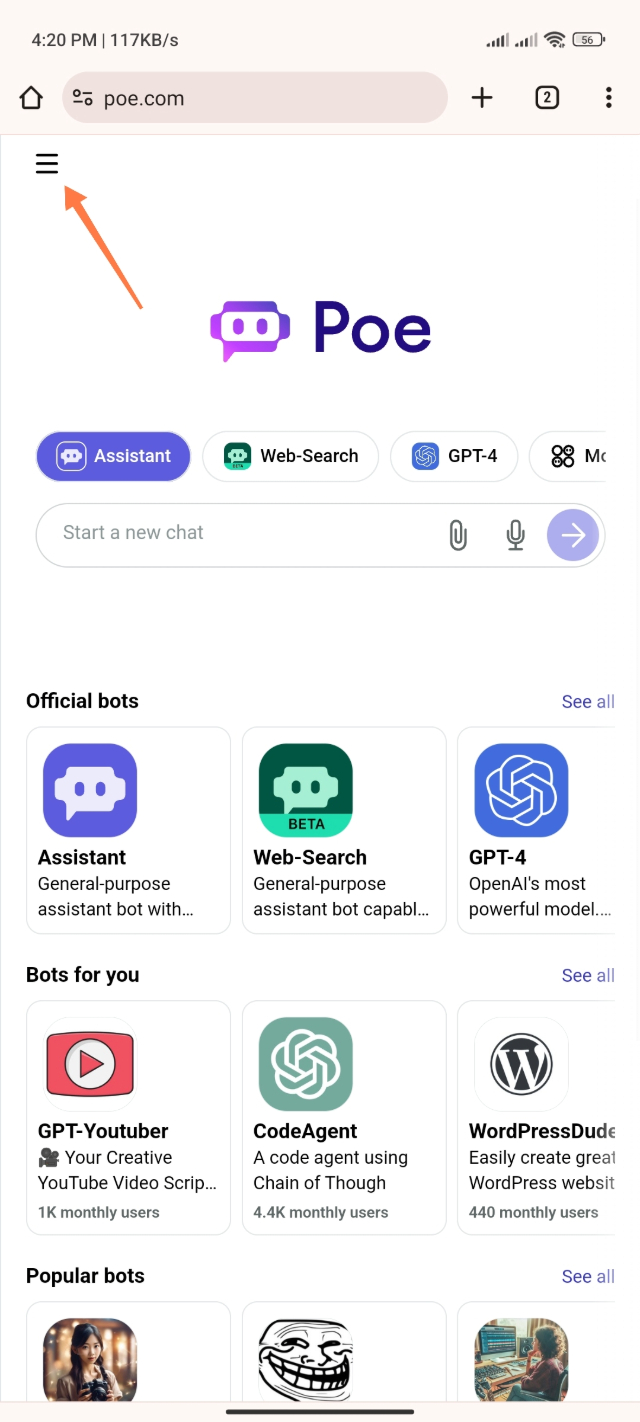Attach a file with the paperclip
Viewport: 640px width, 1422px height.
point(458,535)
